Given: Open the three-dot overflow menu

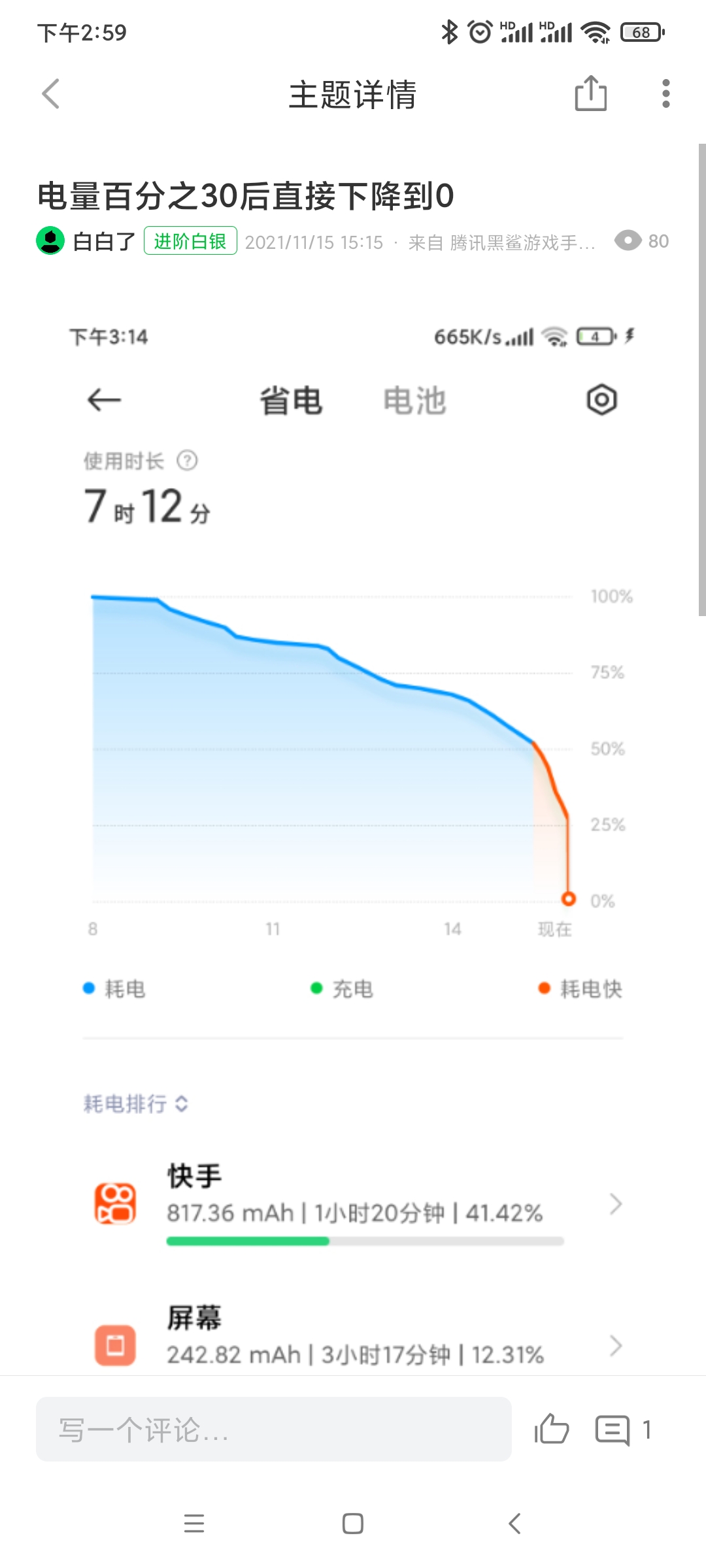Looking at the screenshot, I should [x=665, y=93].
